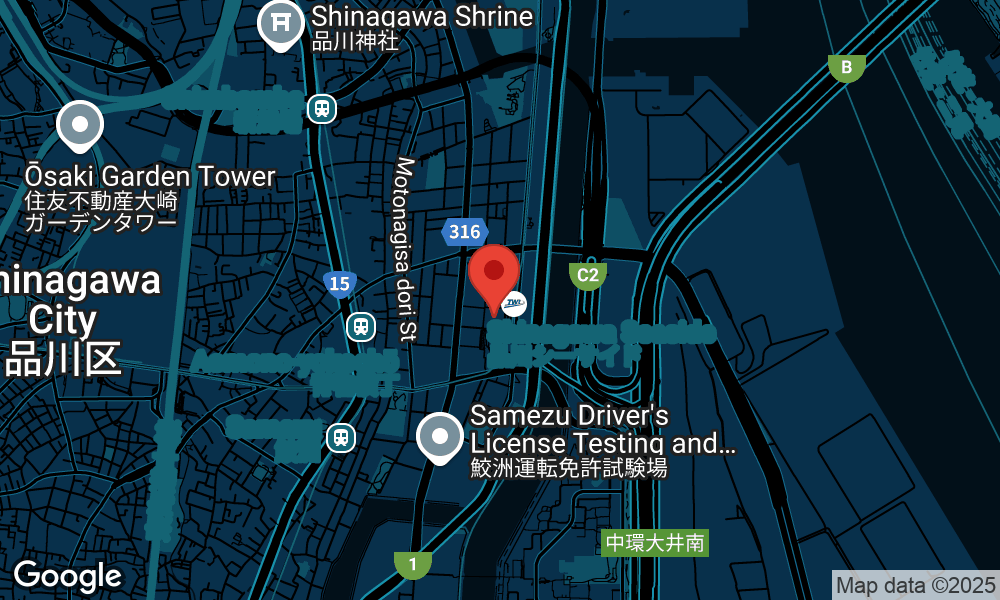Open the Shinagawa Shrine marker
The height and width of the screenshot is (600, 1000).
click(281, 23)
